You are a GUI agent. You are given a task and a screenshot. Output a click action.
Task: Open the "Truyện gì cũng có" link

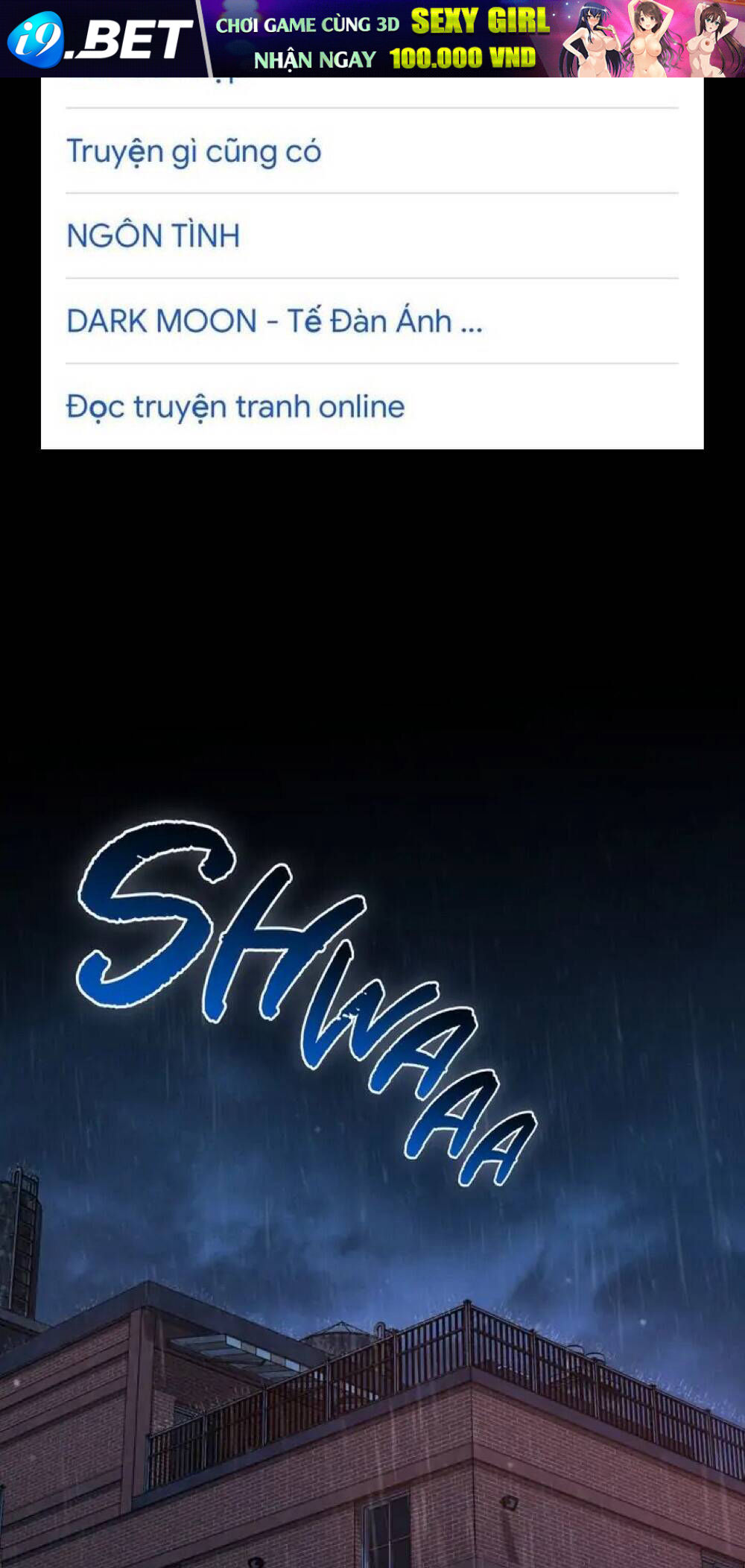click(194, 151)
